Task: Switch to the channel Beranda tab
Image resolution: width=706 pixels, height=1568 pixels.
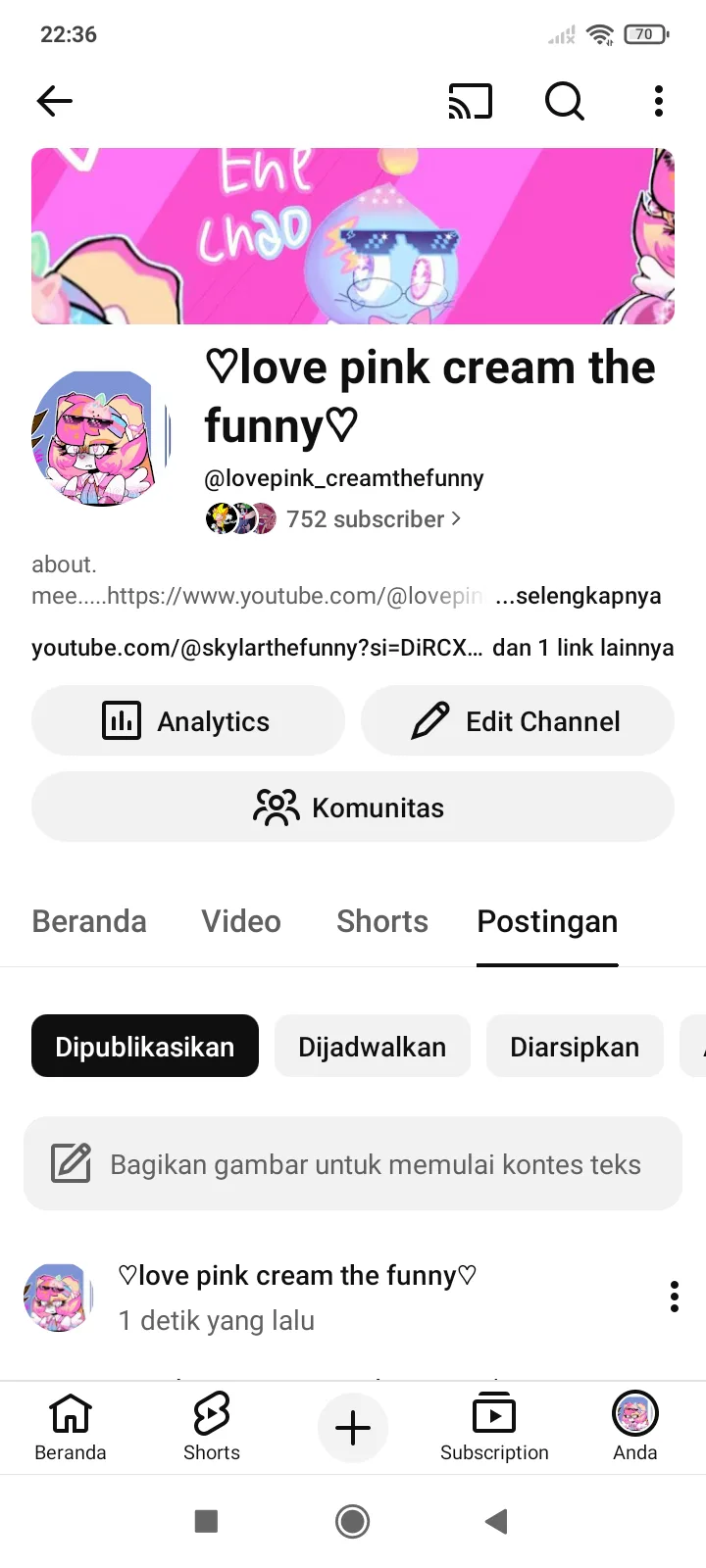Action: click(x=89, y=921)
